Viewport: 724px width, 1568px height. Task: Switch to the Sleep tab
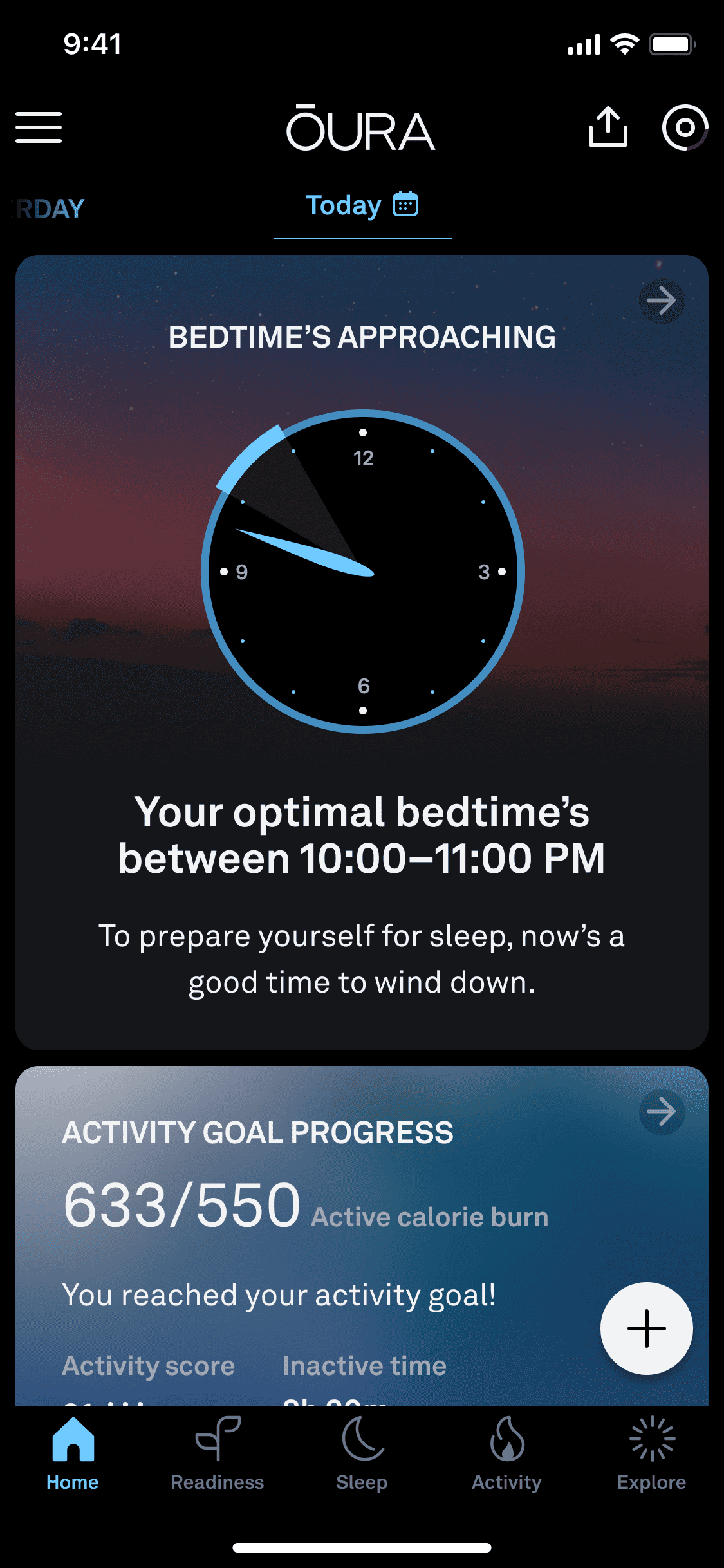tap(362, 1455)
